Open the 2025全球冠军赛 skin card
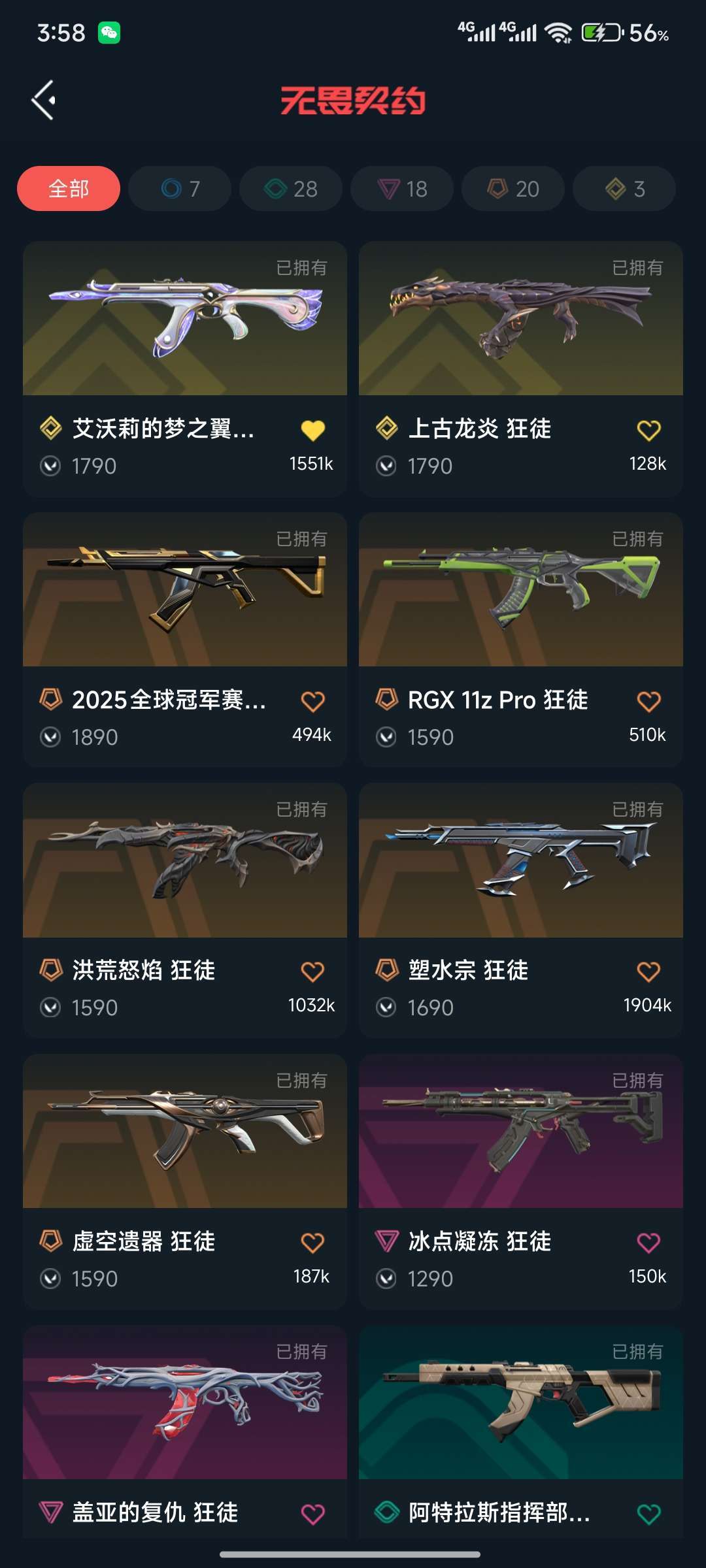This screenshot has width=706, height=1568. click(x=184, y=590)
